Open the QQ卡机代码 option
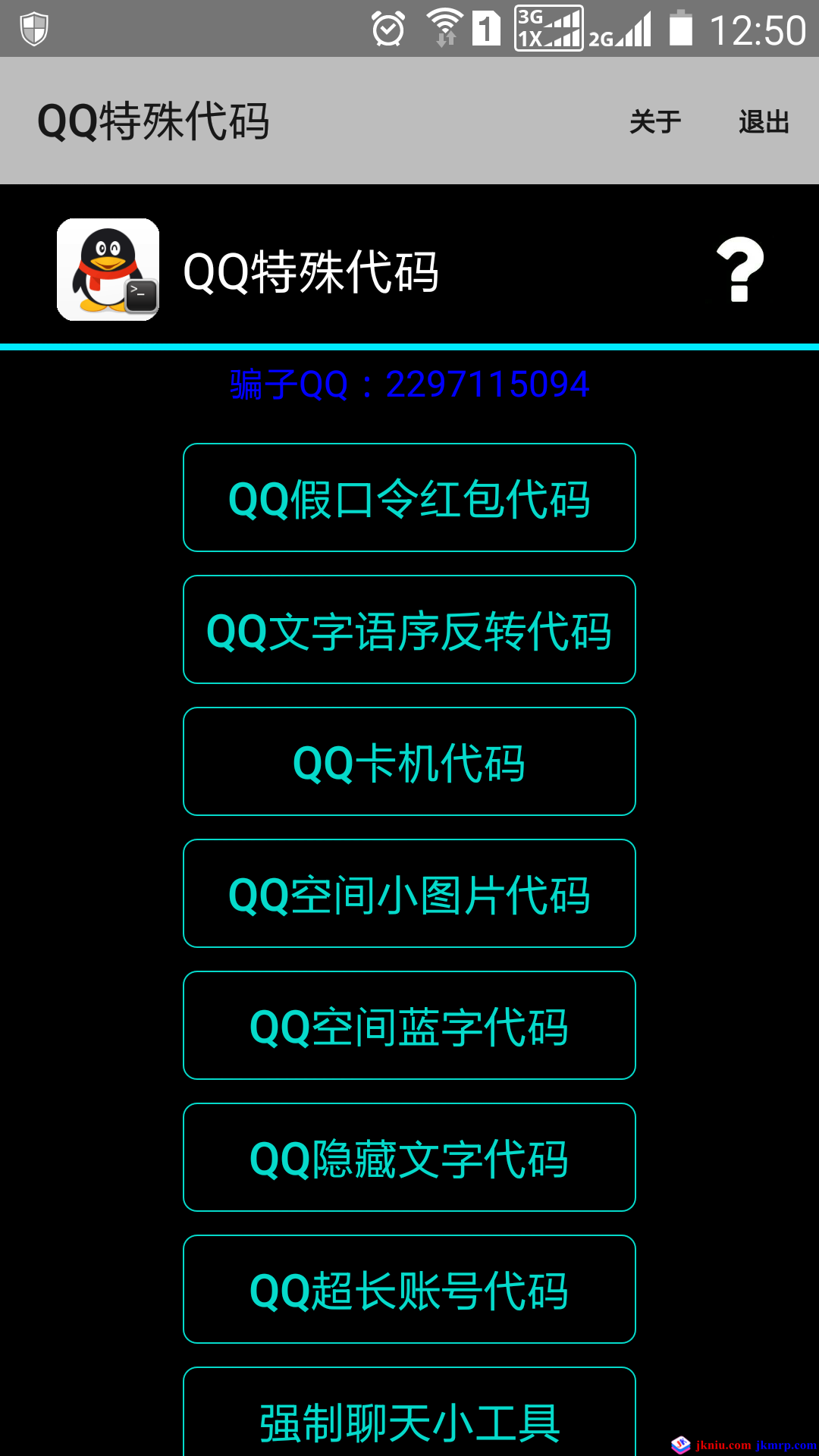The image size is (819, 1456). (409, 761)
